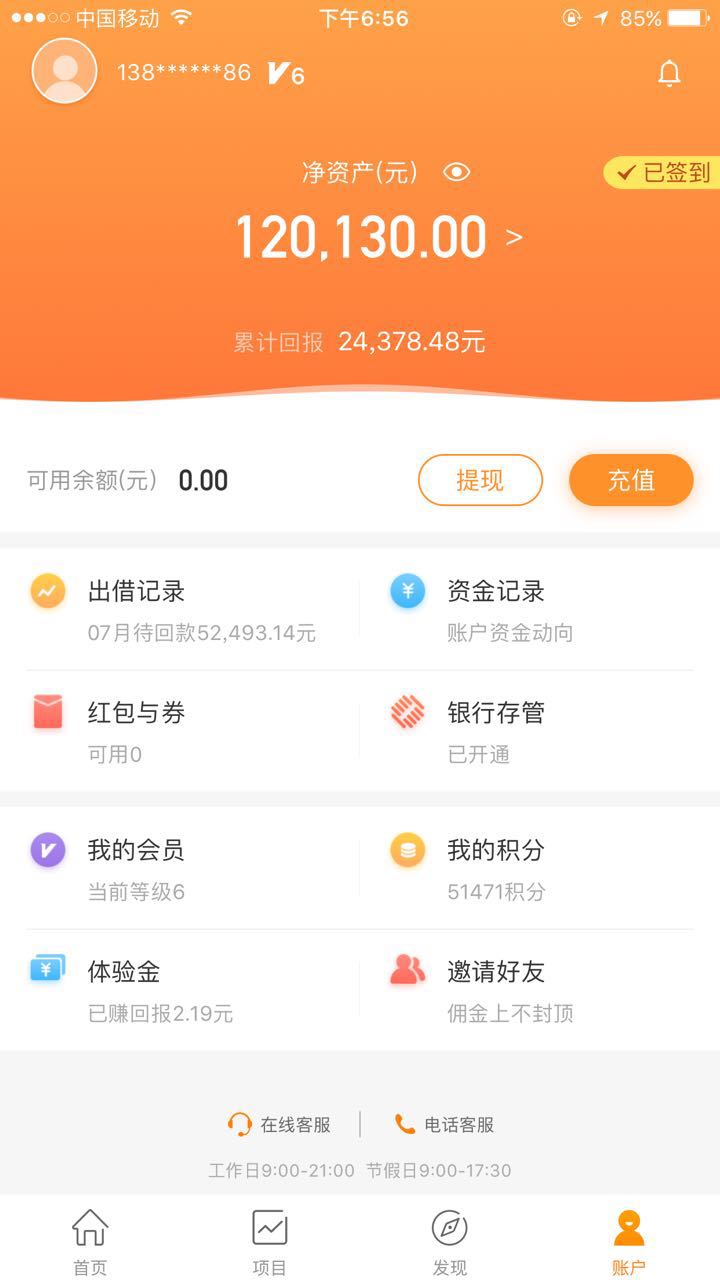The width and height of the screenshot is (720, 1280).
Task: Open 出借记录 lending records
Action: pos(192,609)
